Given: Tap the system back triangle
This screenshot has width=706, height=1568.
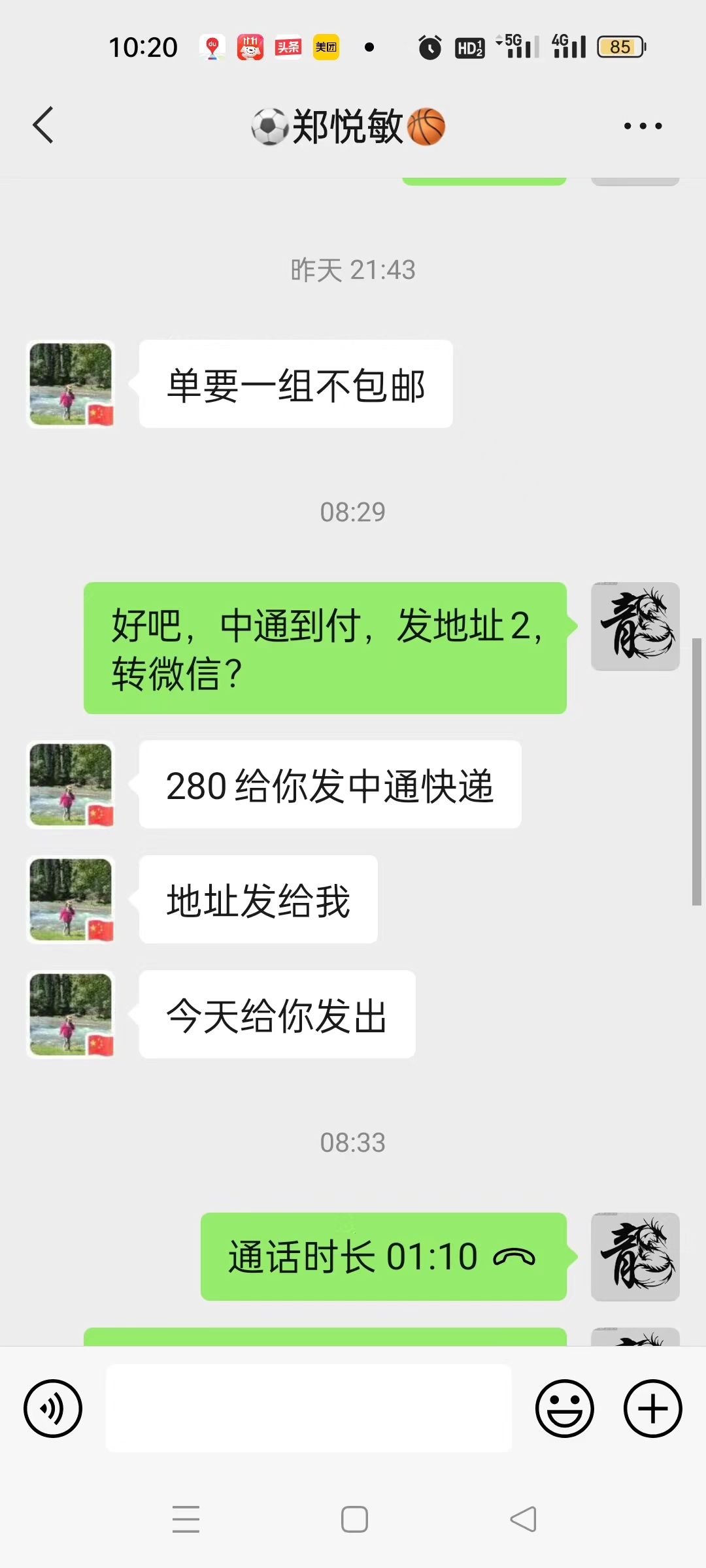Looking at the screenshot, I should pos(523,1519).
